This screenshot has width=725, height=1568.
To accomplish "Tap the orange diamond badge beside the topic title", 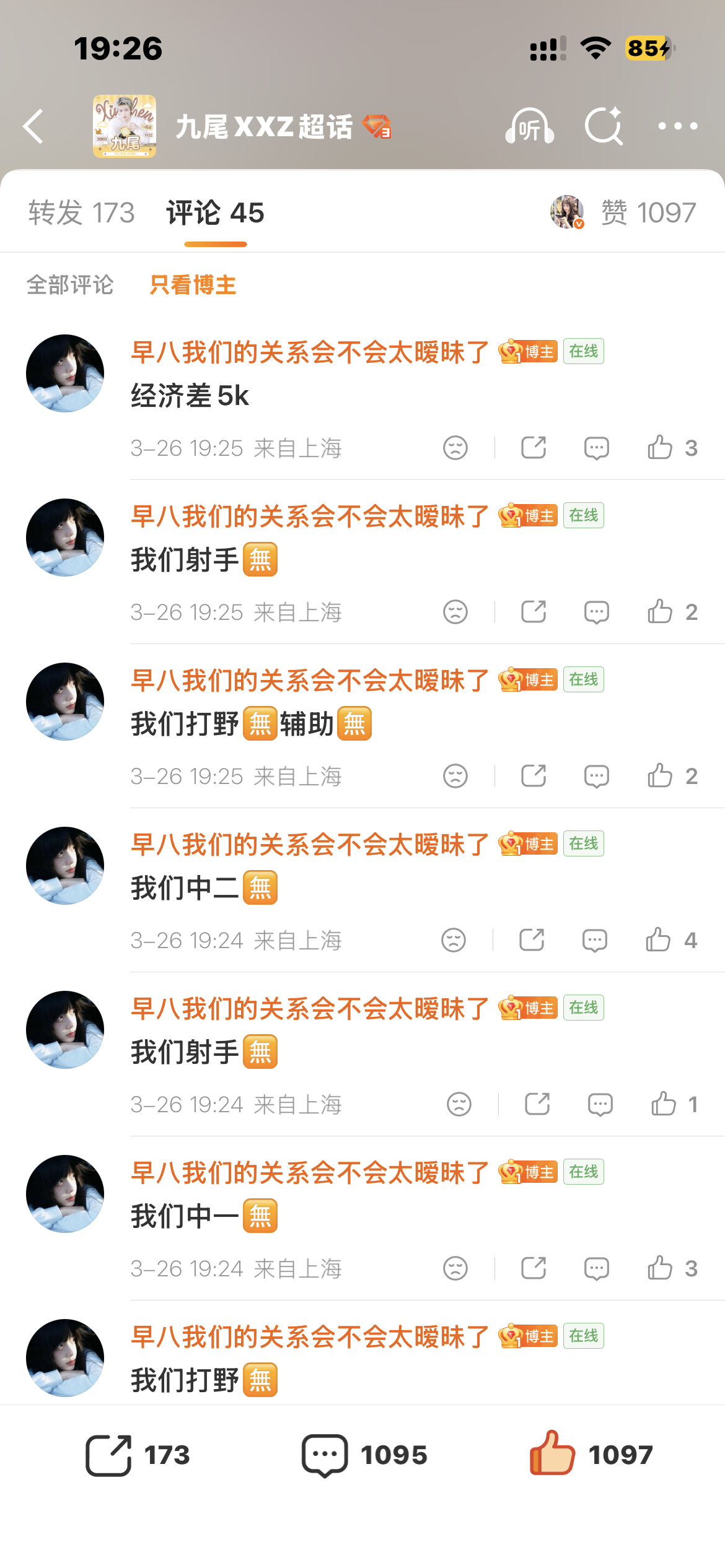I will (x=377, y=127).
